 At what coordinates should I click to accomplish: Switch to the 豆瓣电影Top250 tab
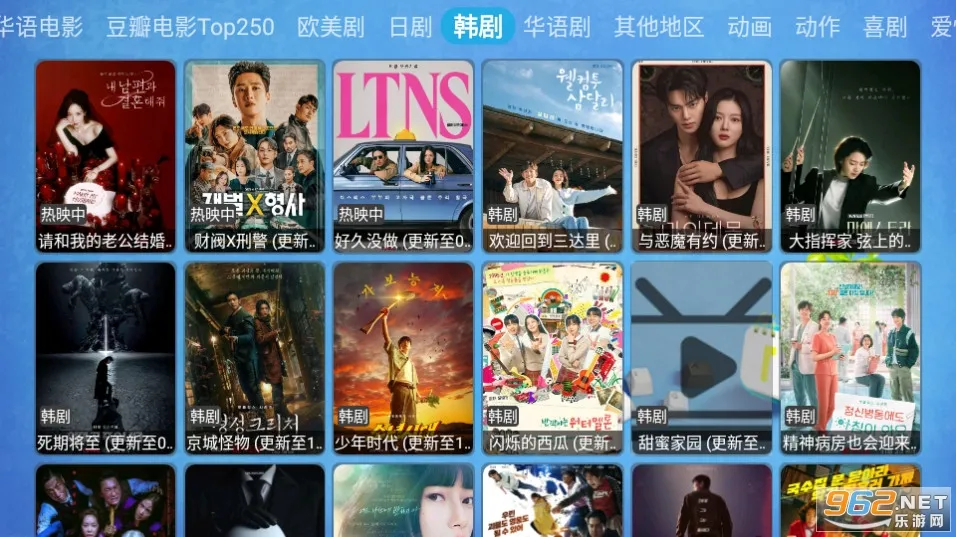tap(190, 27)
